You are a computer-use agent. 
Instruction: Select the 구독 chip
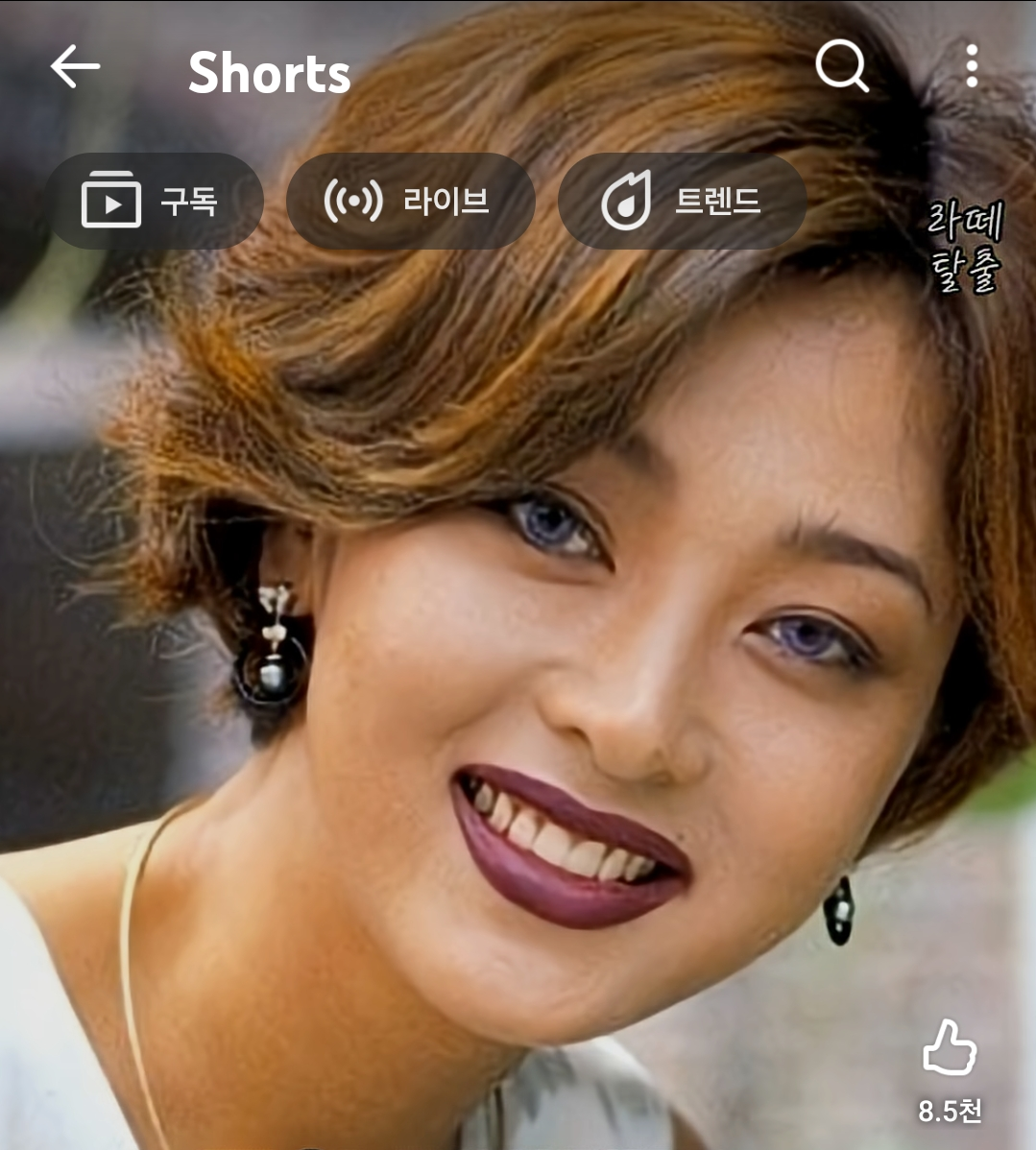154,202
